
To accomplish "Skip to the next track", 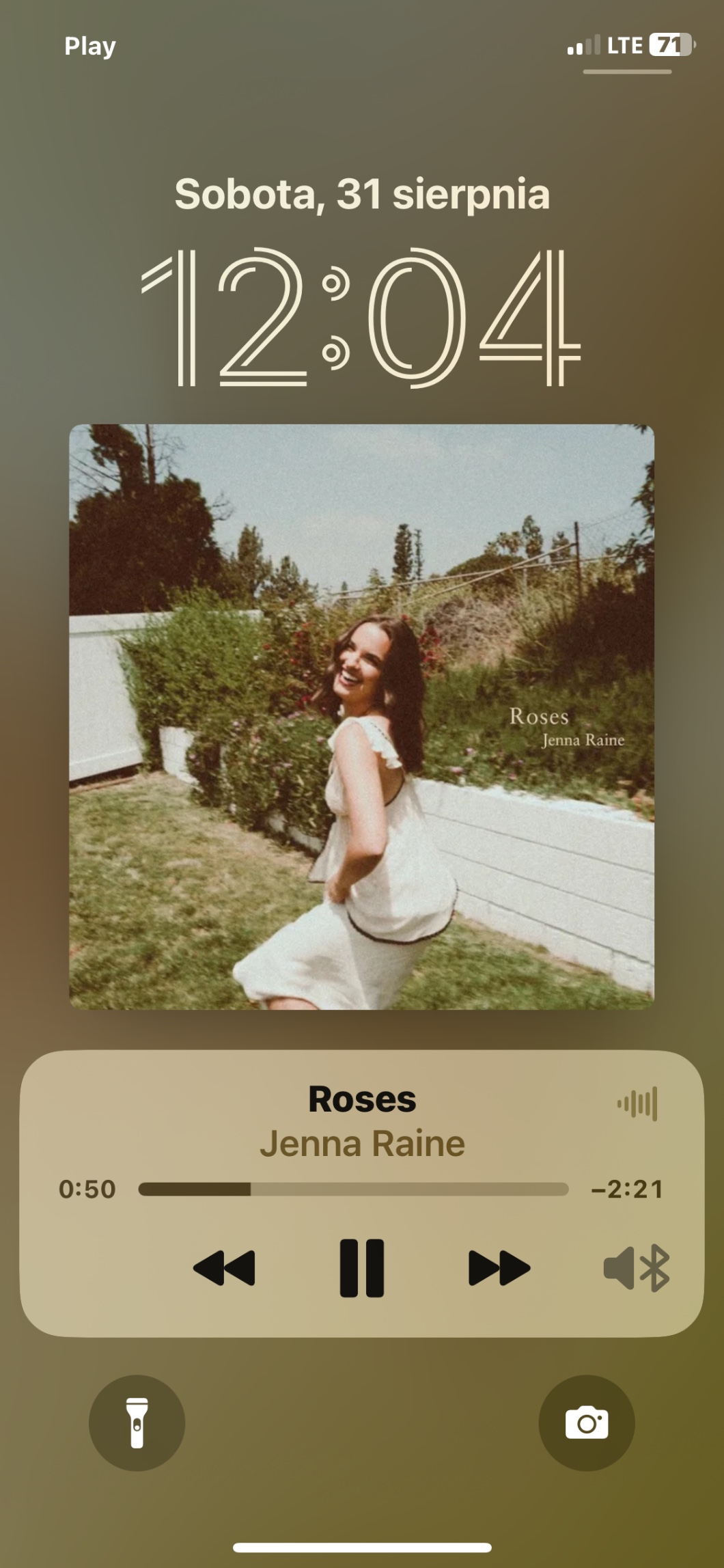I will [x=499, y=1268].
